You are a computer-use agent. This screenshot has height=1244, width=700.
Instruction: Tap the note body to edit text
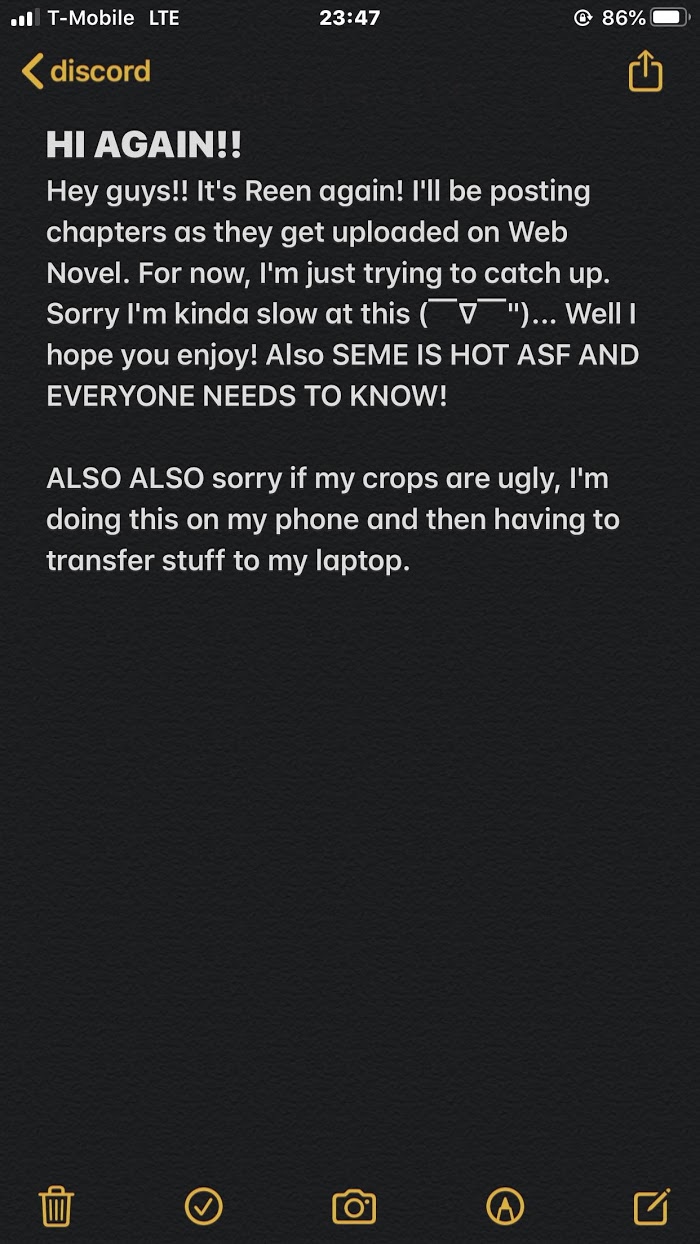coord(345,355)
